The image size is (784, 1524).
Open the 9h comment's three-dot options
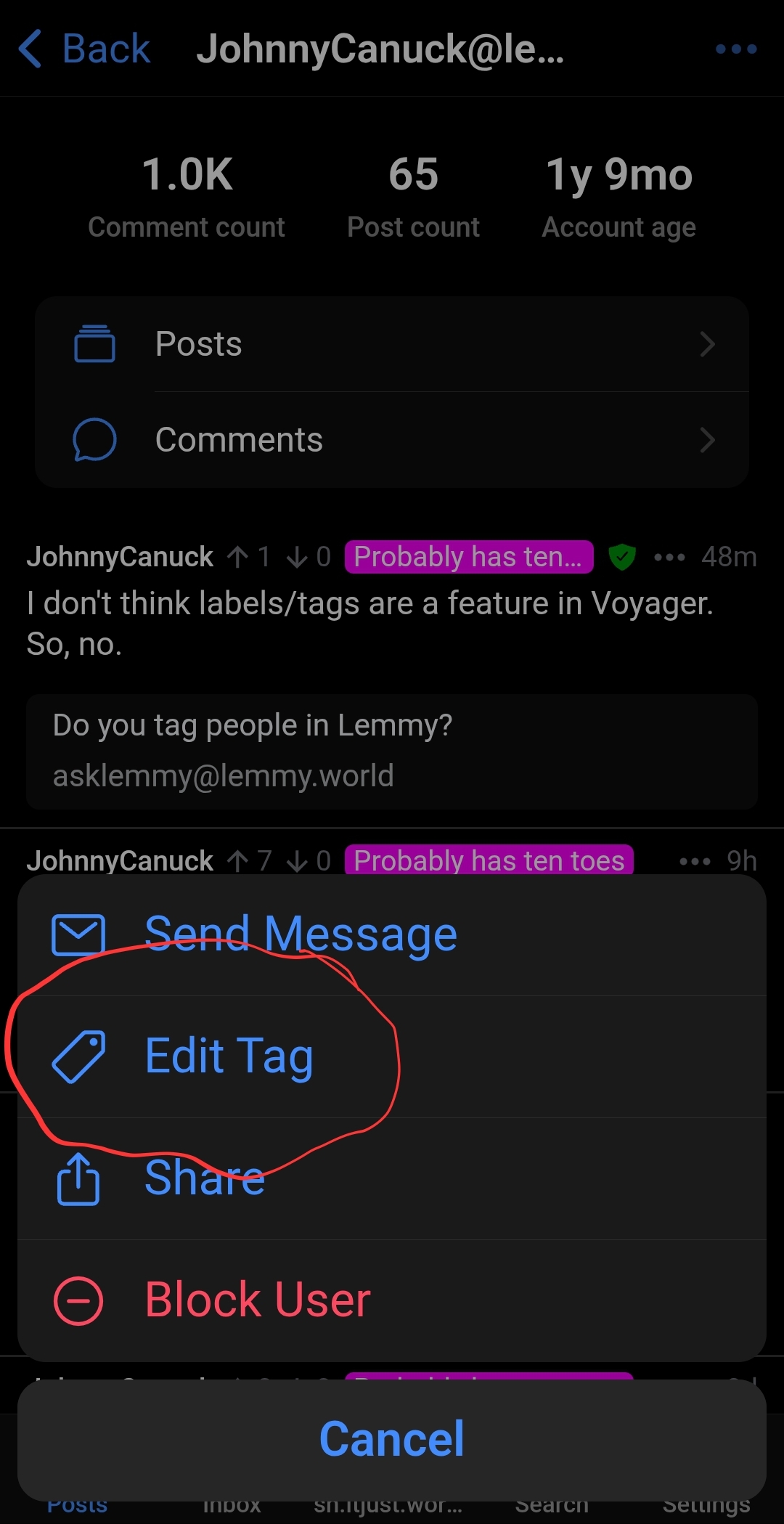[694, 861]
